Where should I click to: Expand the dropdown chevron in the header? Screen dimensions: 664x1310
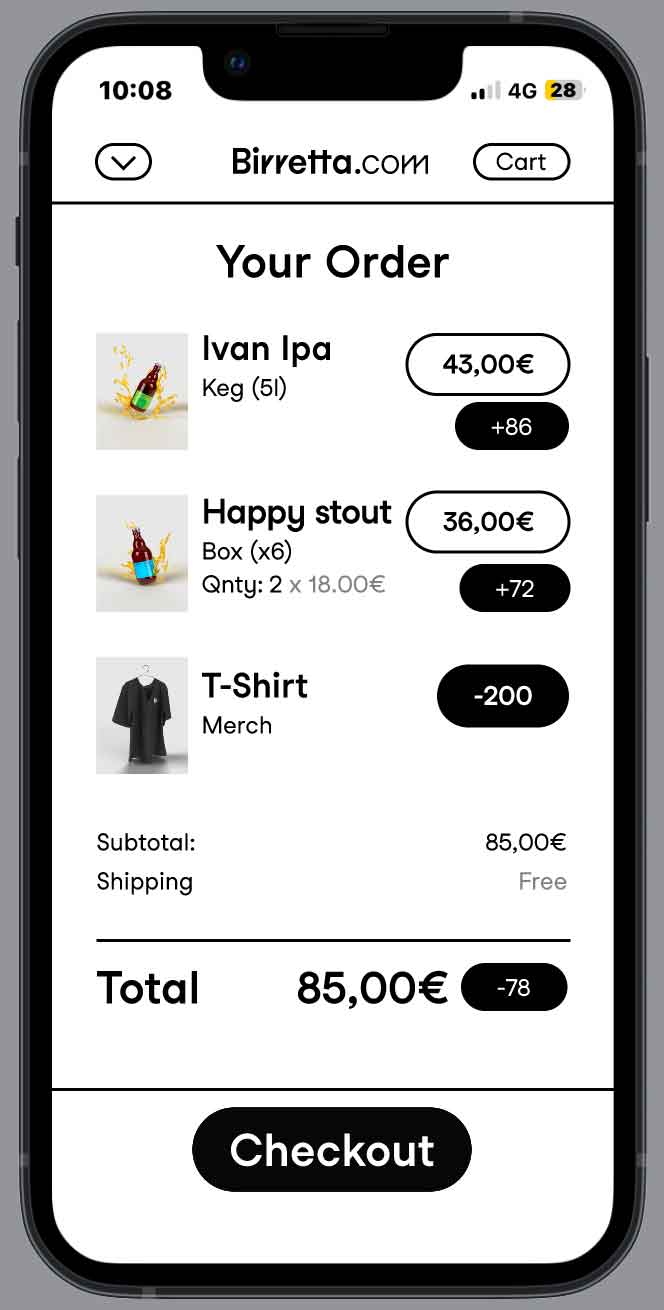click(x=123, y=162)
